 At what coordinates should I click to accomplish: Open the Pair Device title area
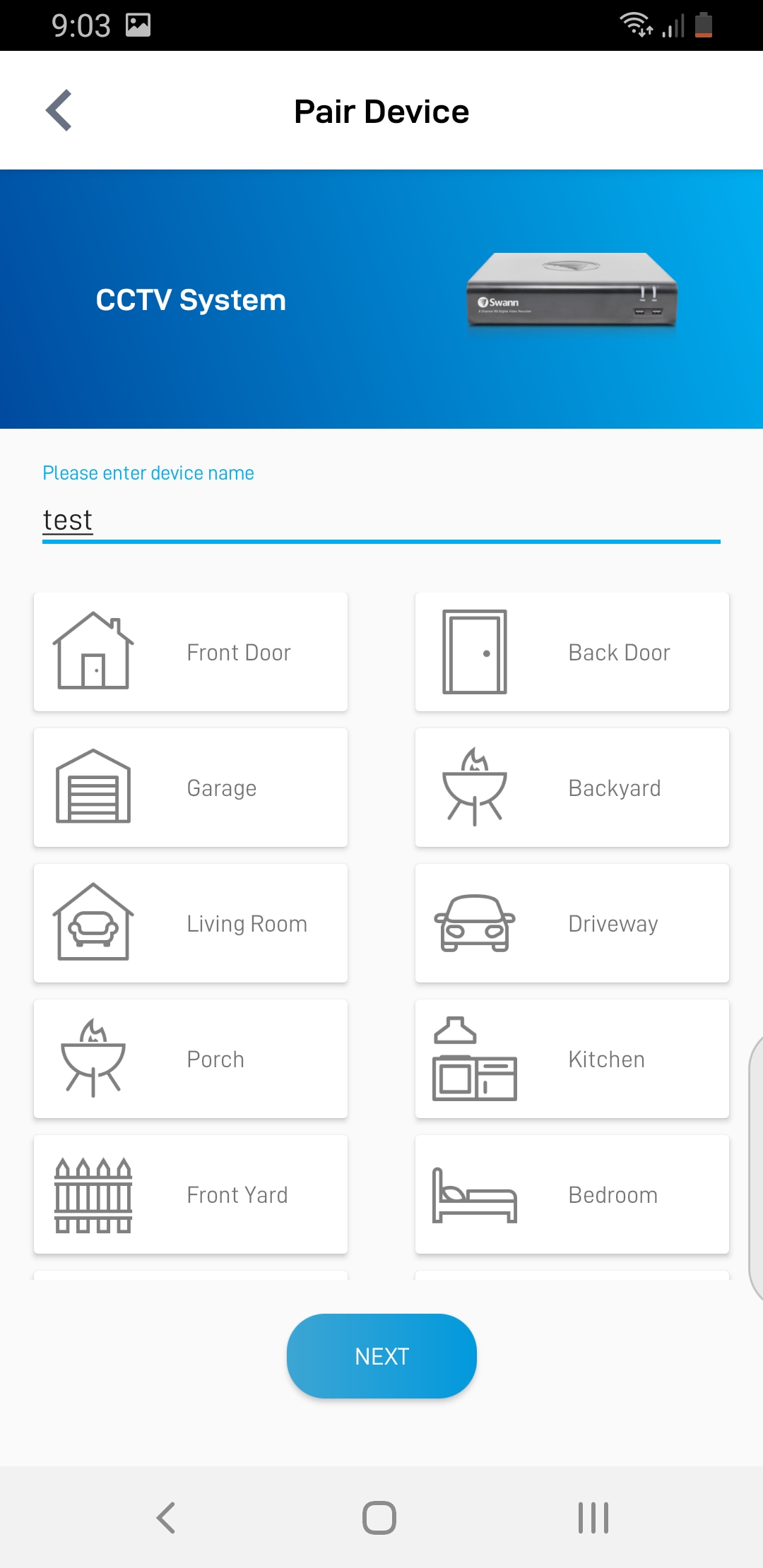tap(381, 110)
